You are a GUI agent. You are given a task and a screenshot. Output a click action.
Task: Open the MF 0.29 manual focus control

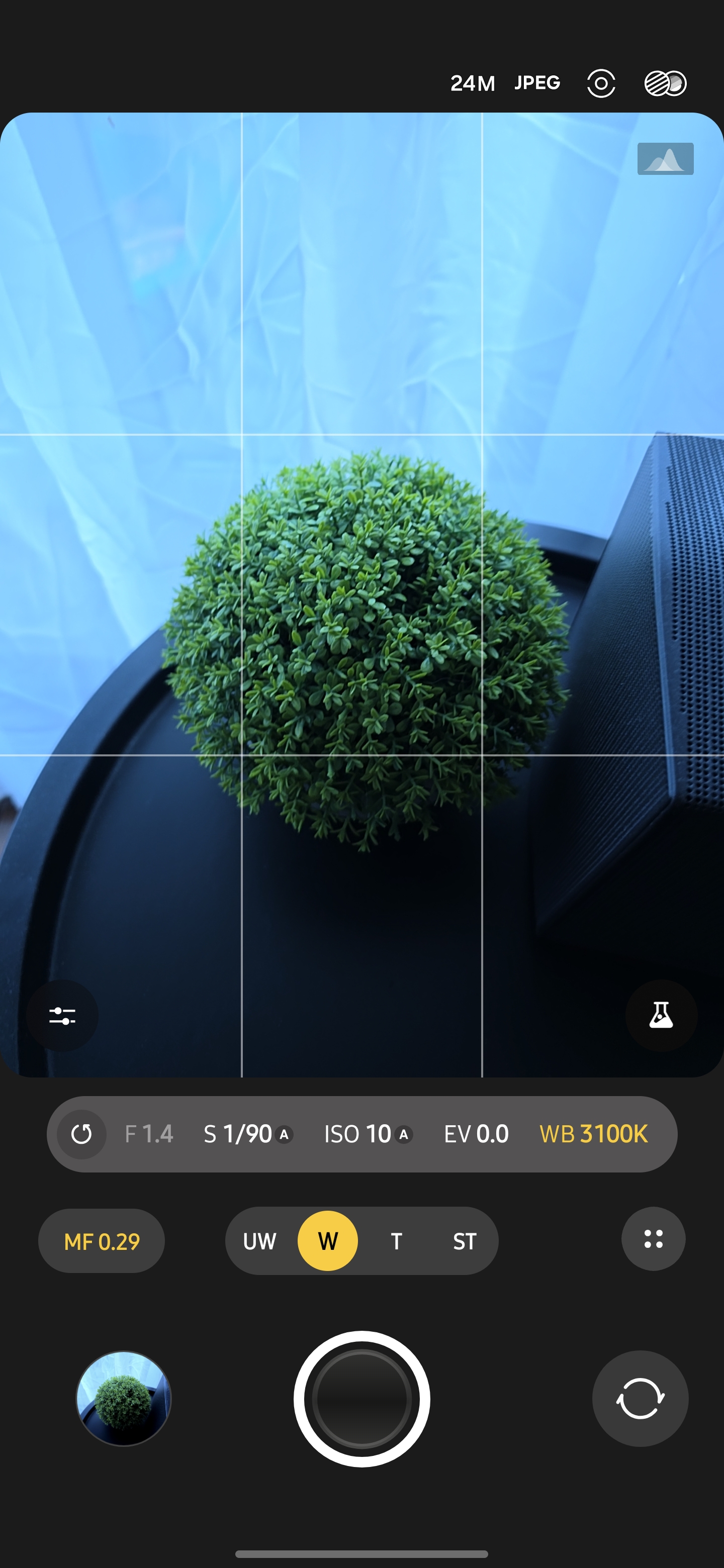tap(102, 1241)
